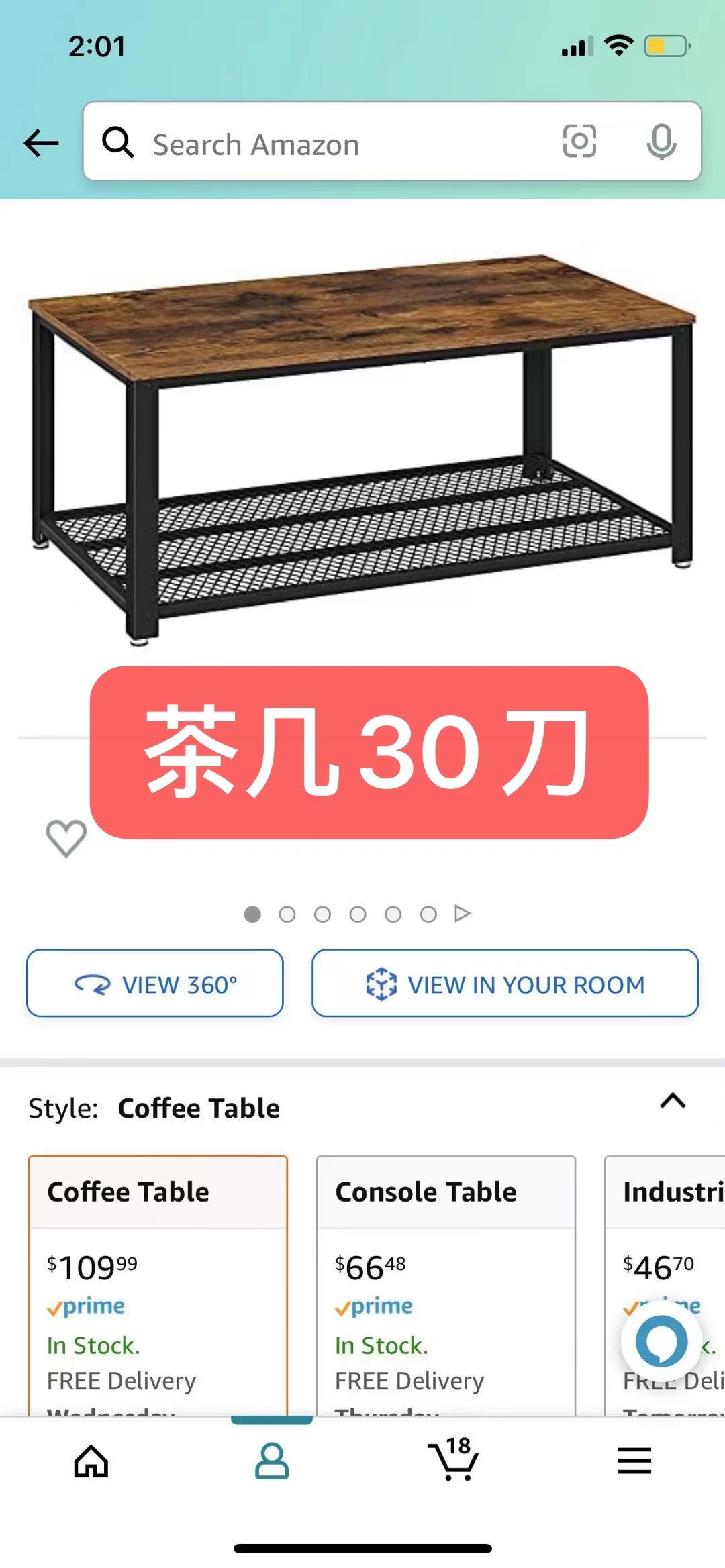Choose the Console Table style card
Screen dimensions: 725x1568
(446, 1285)
